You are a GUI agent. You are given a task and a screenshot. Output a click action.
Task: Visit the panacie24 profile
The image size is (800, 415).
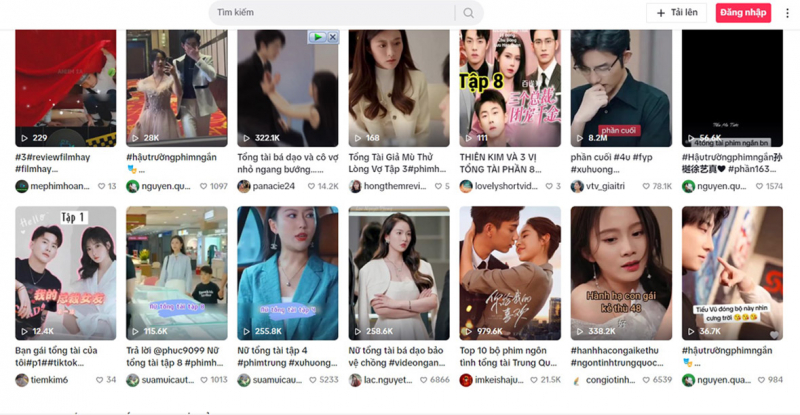click(x=273, y=186)
